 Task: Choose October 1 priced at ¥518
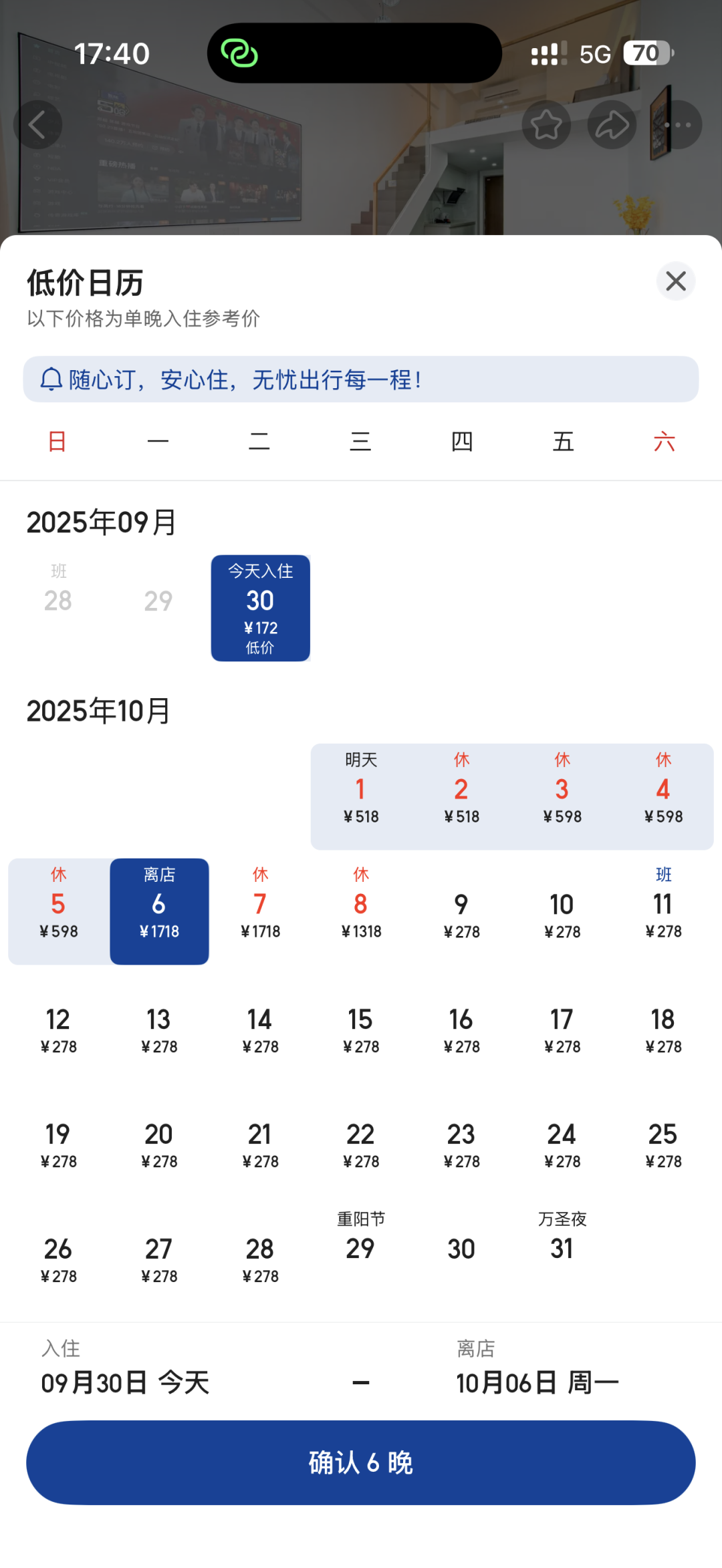[361, 796]
